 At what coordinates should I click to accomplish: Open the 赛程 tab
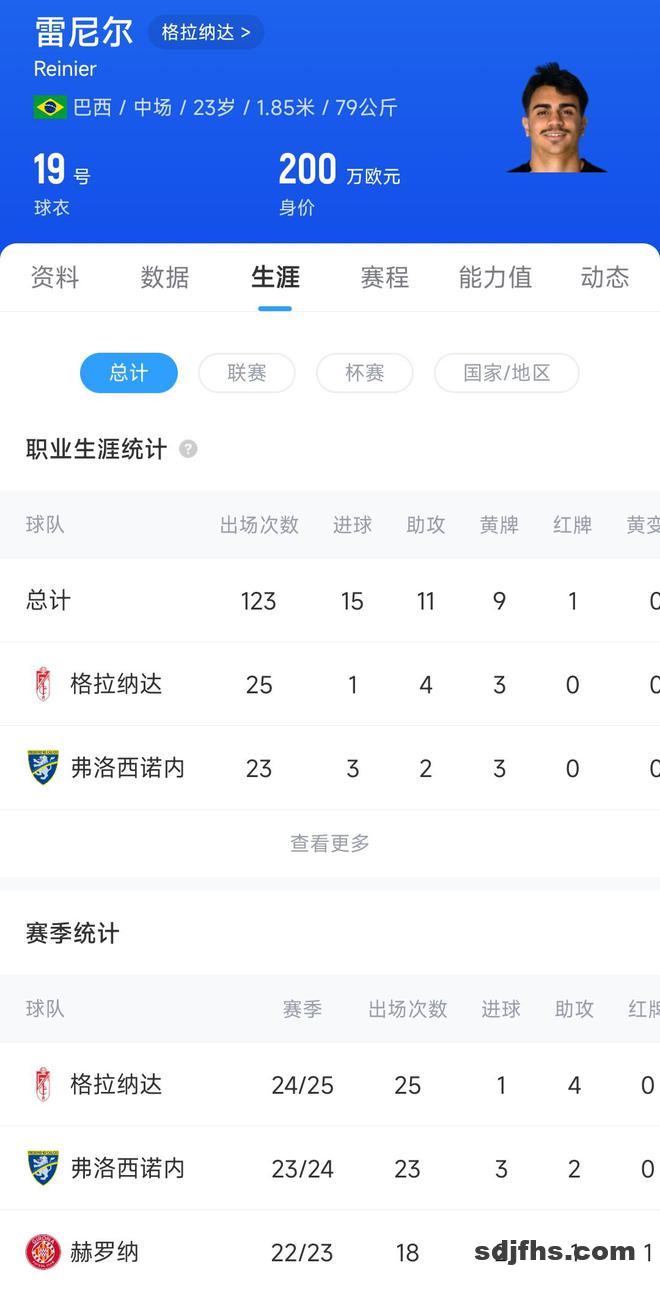click(385, 277)
